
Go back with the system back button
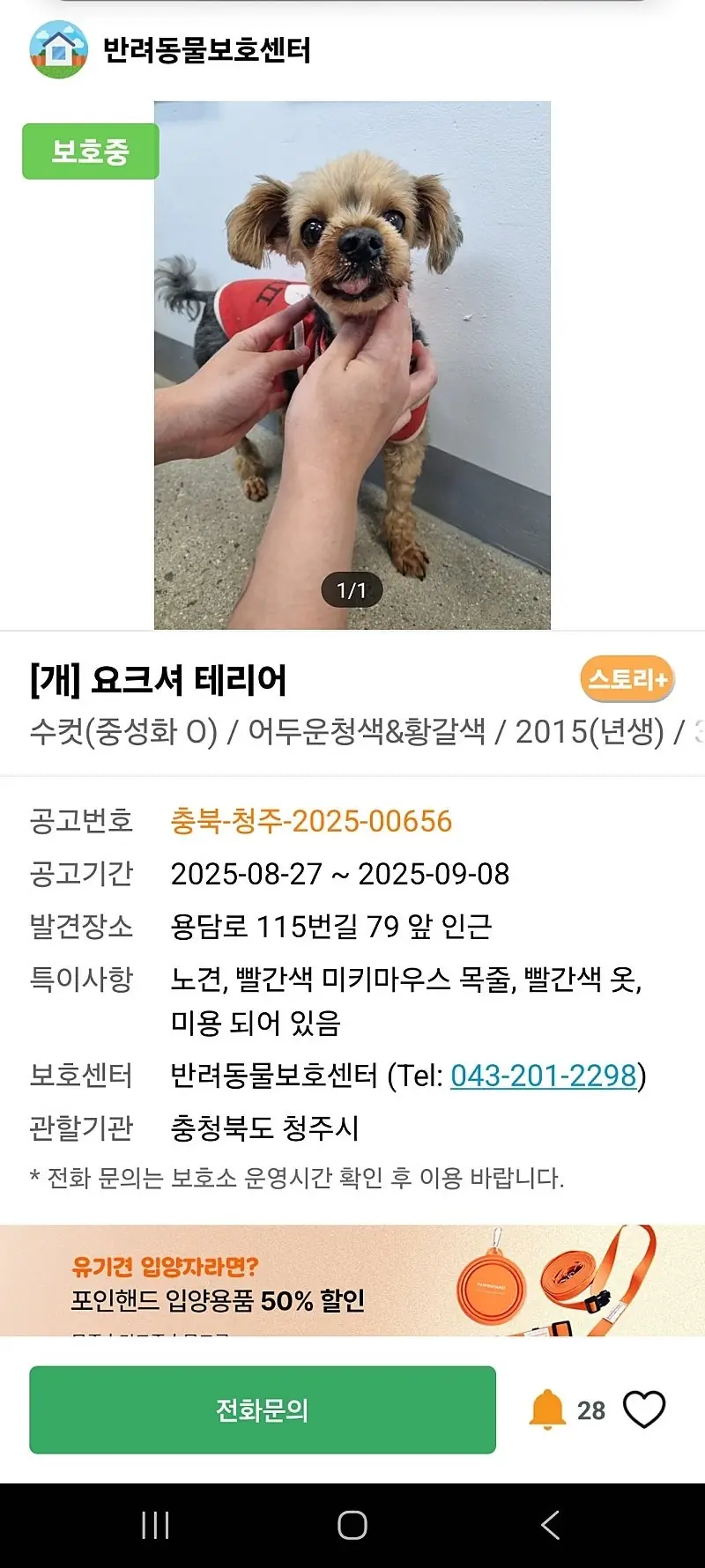coord(550,1525)
